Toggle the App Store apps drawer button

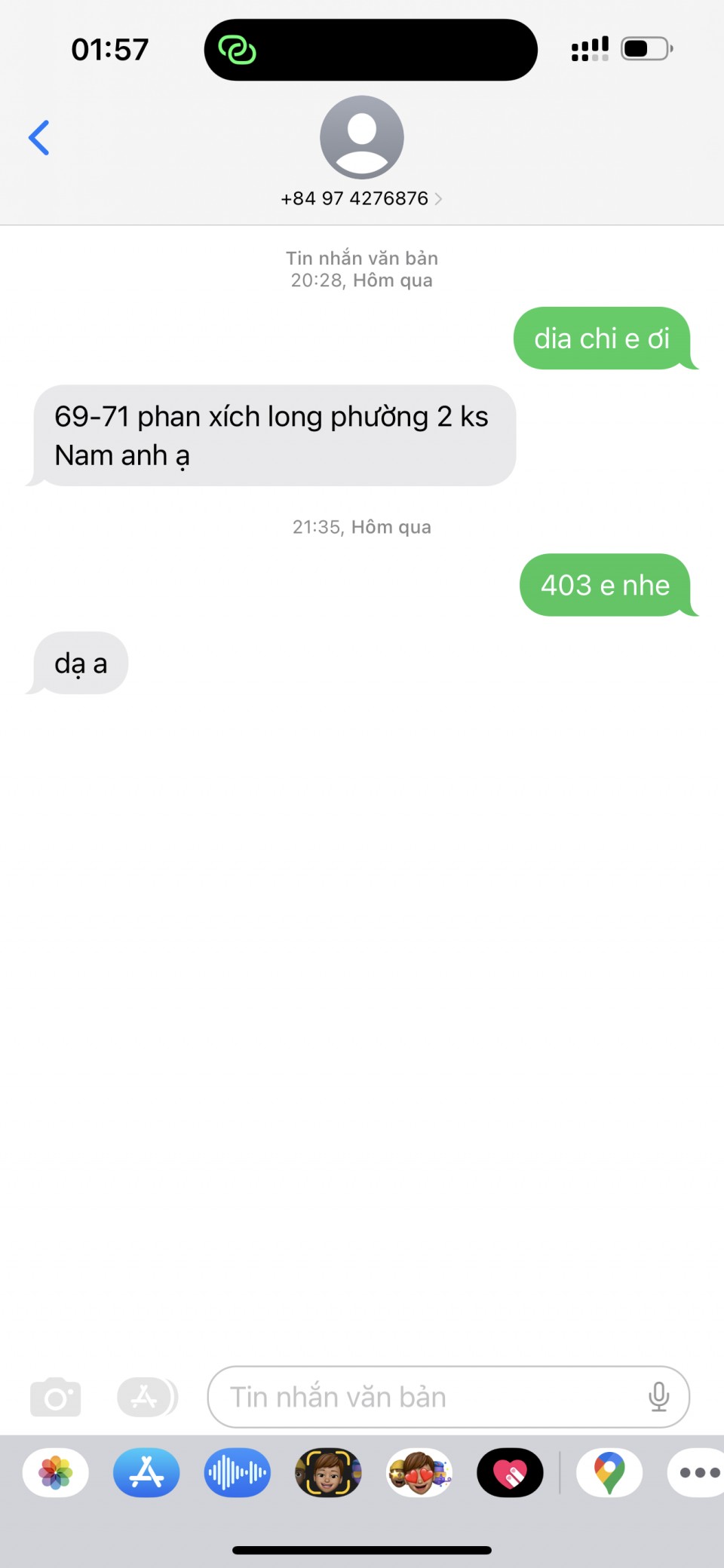click(x=146, y=1397)
